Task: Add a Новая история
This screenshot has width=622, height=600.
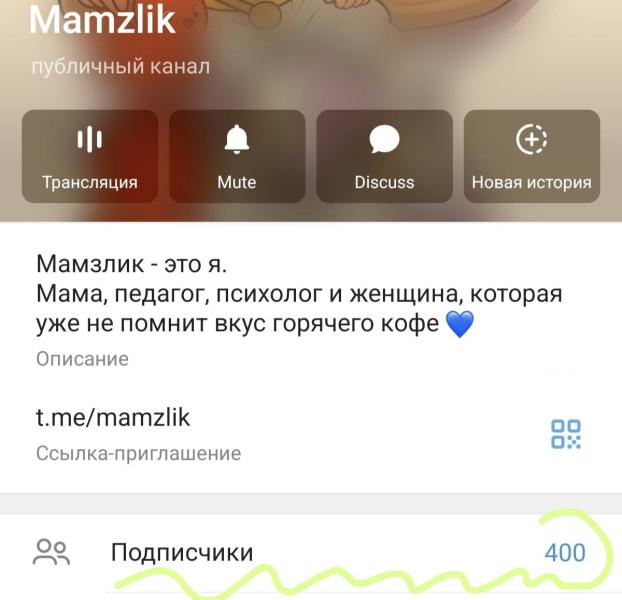Action: coord(532,157)
